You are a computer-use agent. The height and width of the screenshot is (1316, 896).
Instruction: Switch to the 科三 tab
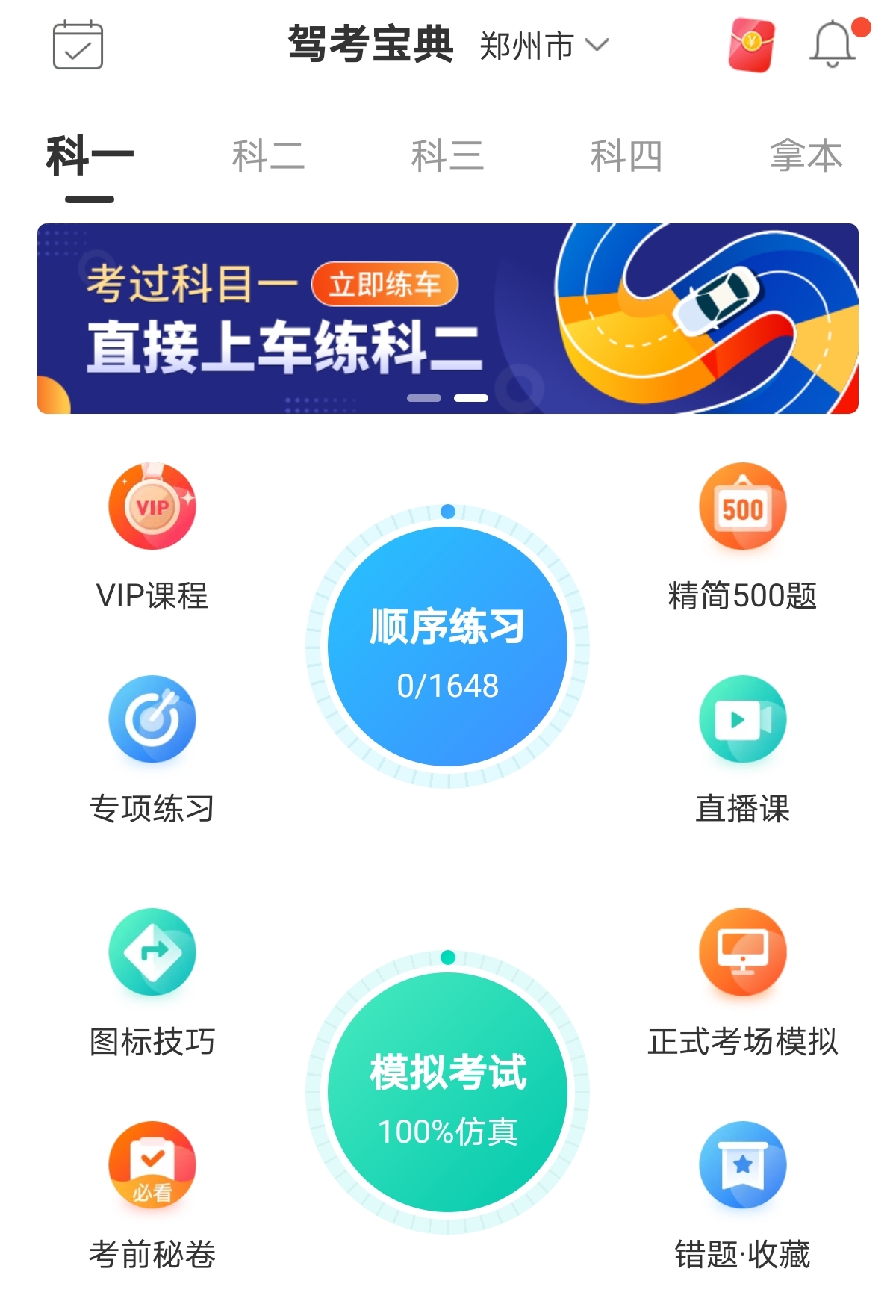[x=447, y=156]
